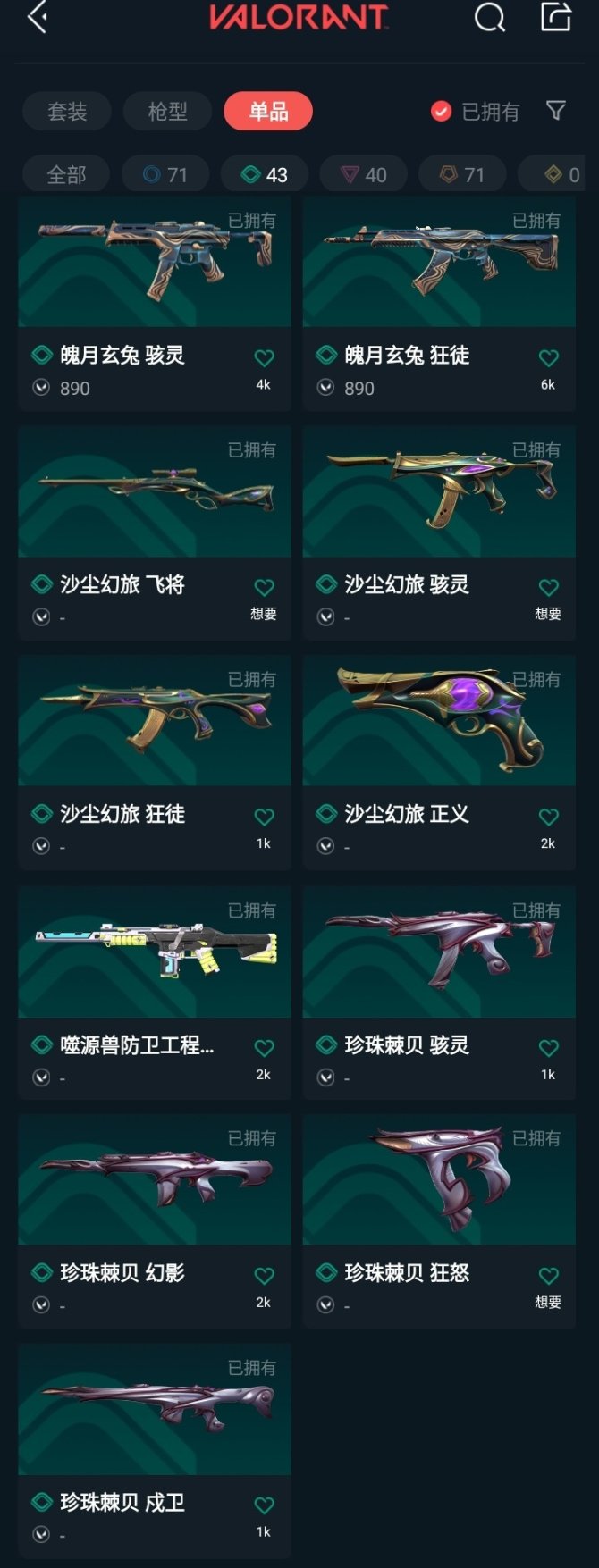599x1568 pixels.
Task: Open the filter funnel icon
Action: (x=556, y=111)
